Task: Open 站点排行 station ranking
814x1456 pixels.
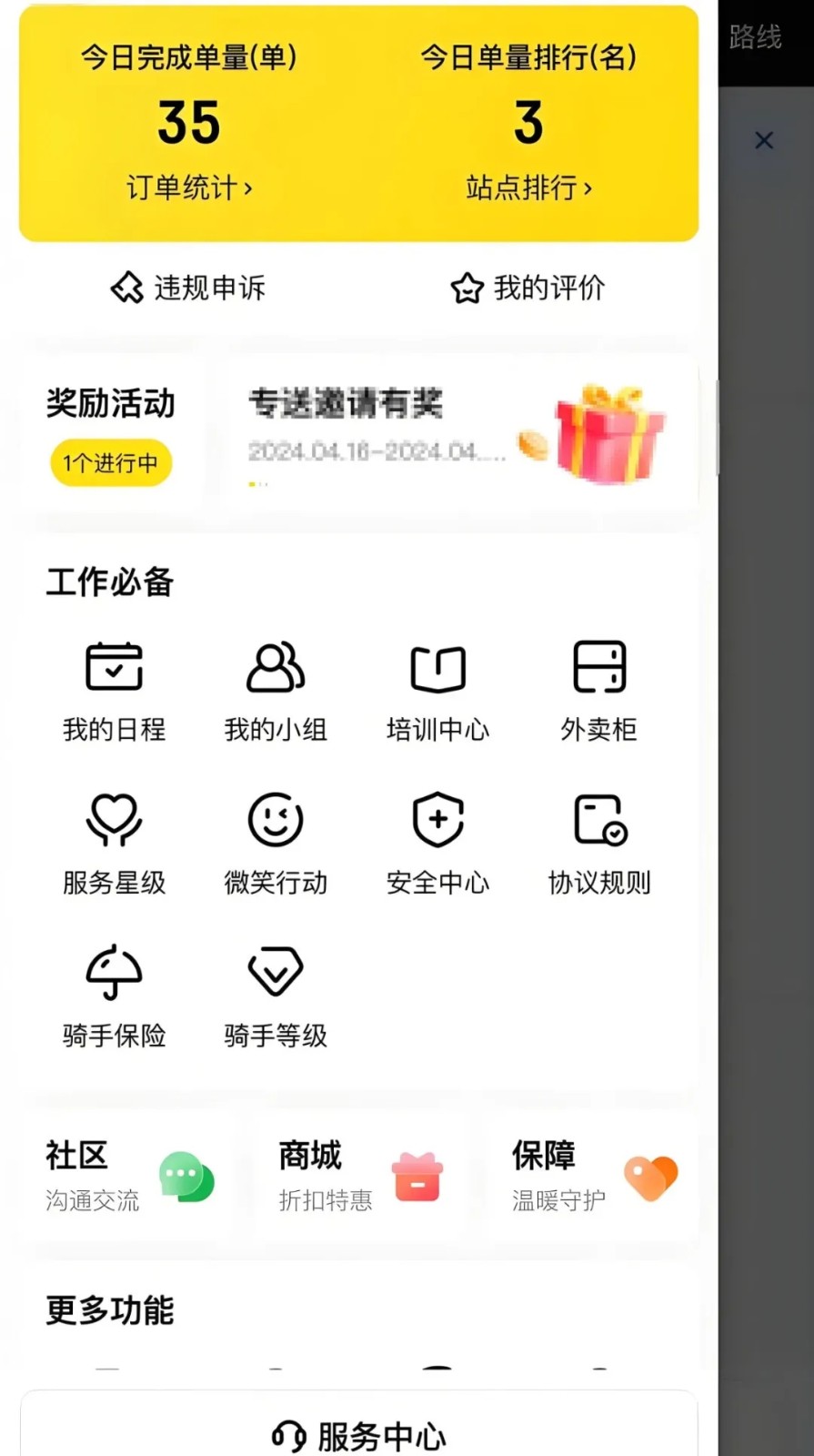Action: coord(528,187)
